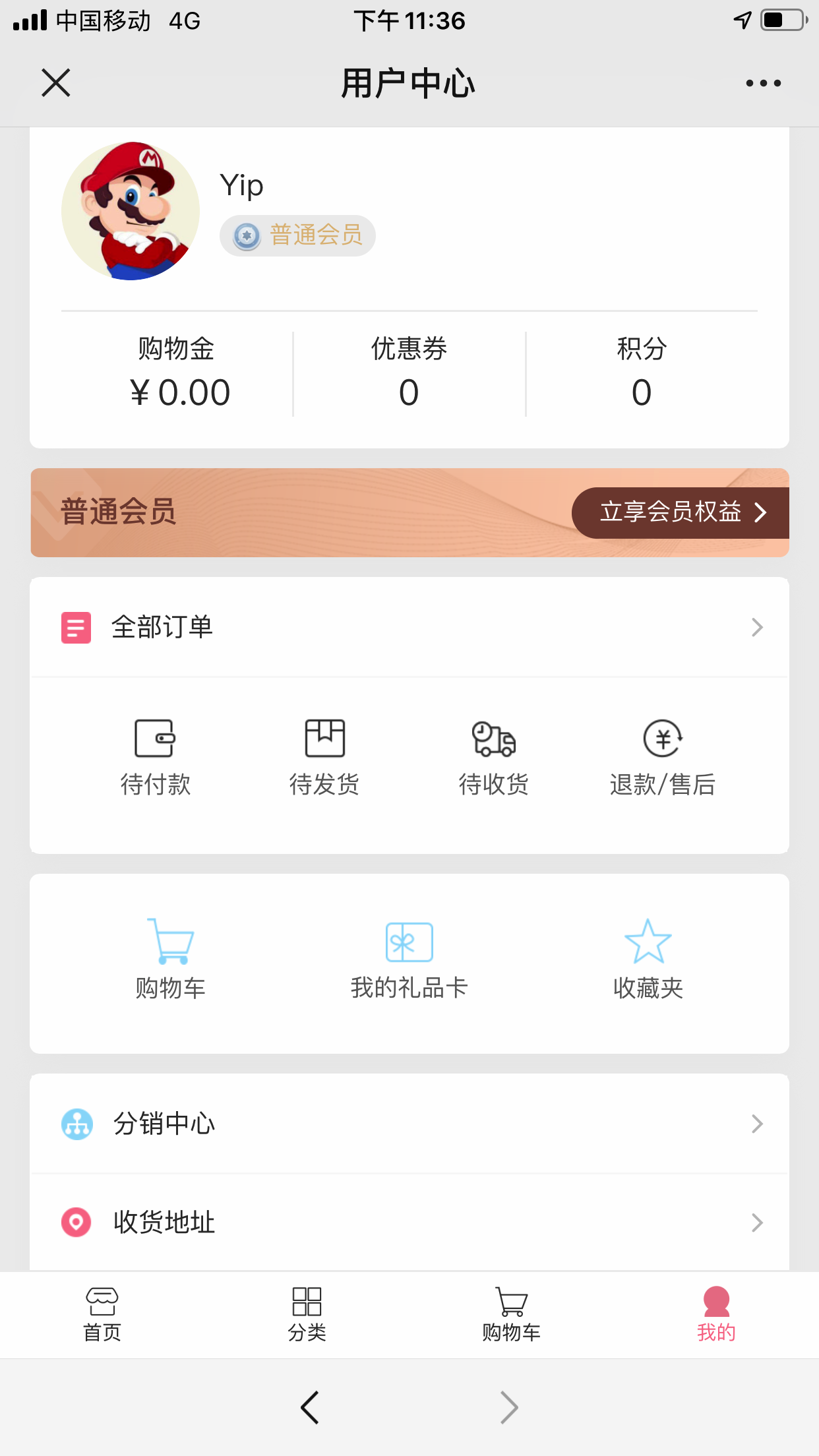Open the three-dot more options menu
This screenshot has height=1456, width=819.
(x=763, y=83)
